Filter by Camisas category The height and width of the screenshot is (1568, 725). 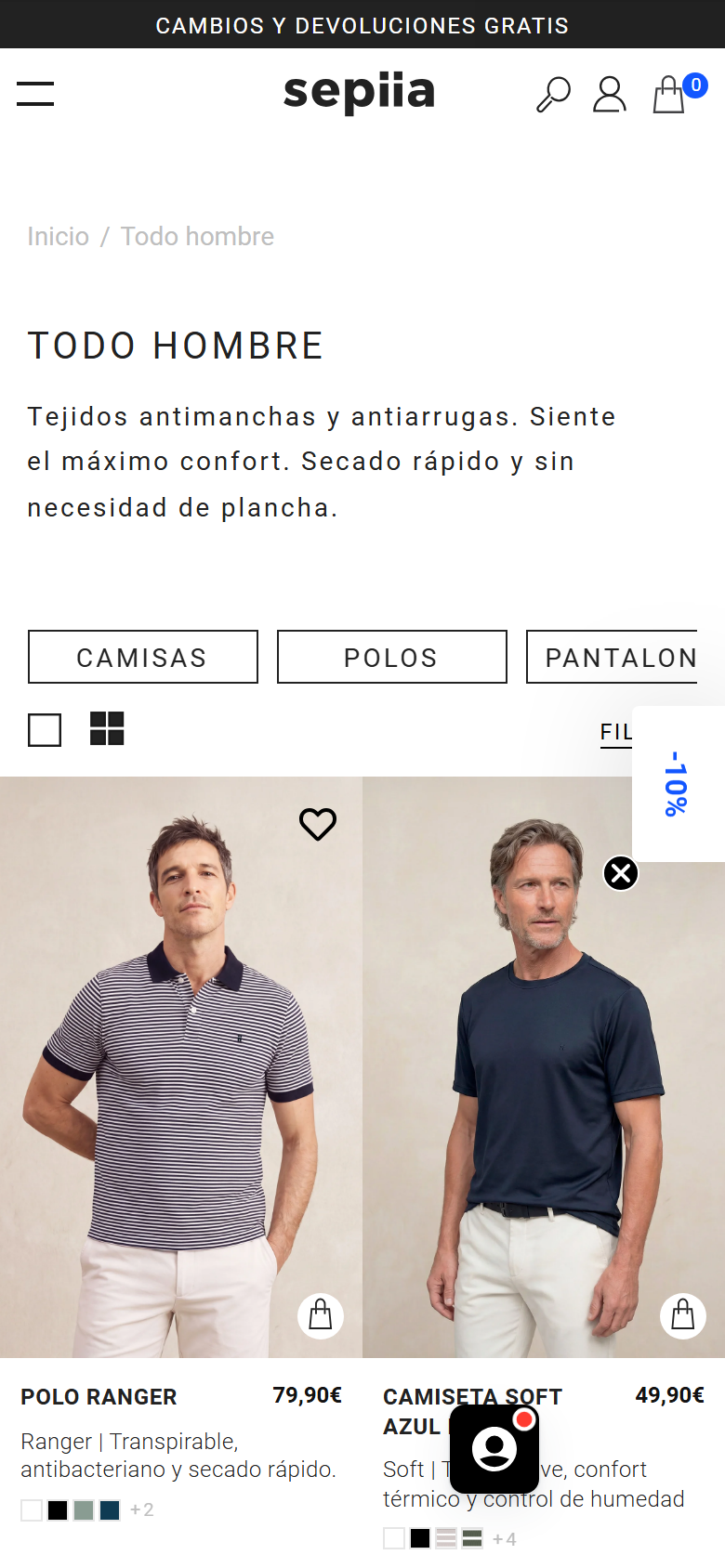[x=143, y=657]
